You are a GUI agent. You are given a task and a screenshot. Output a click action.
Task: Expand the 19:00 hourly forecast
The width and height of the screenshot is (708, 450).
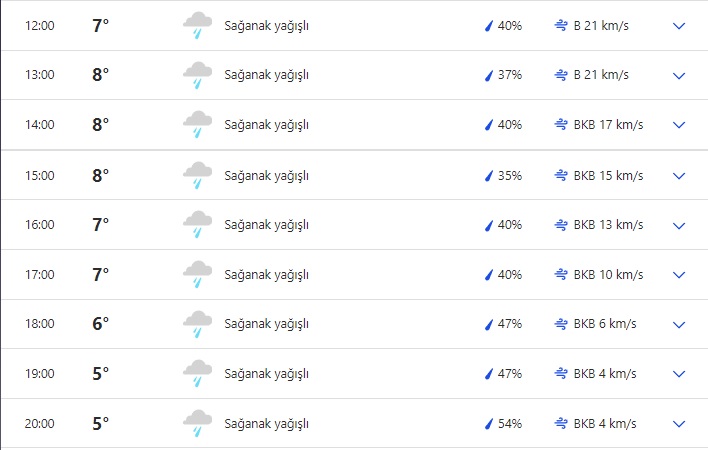(679, 374)
